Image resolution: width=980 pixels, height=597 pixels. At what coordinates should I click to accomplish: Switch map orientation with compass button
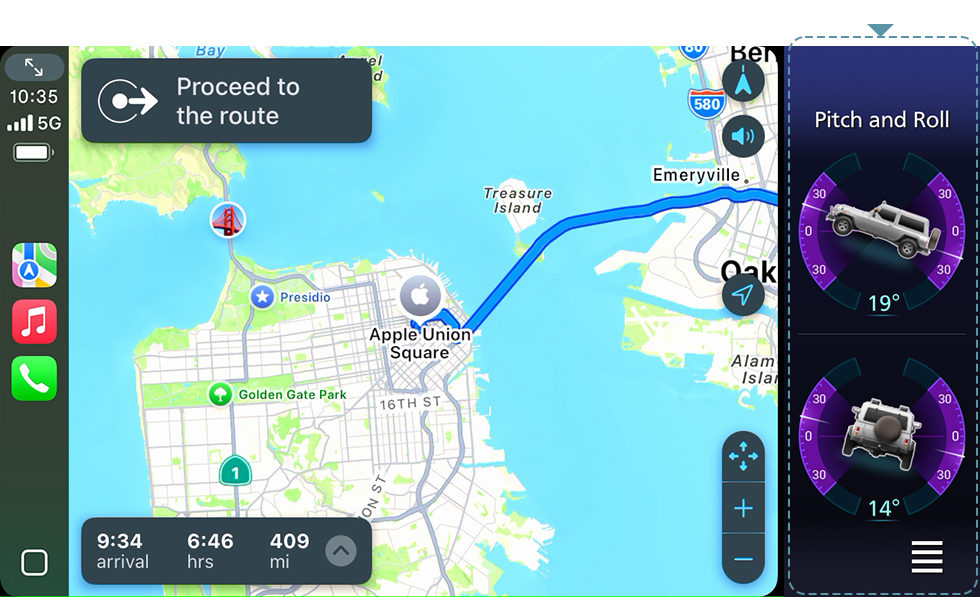(x=743, y=82)
